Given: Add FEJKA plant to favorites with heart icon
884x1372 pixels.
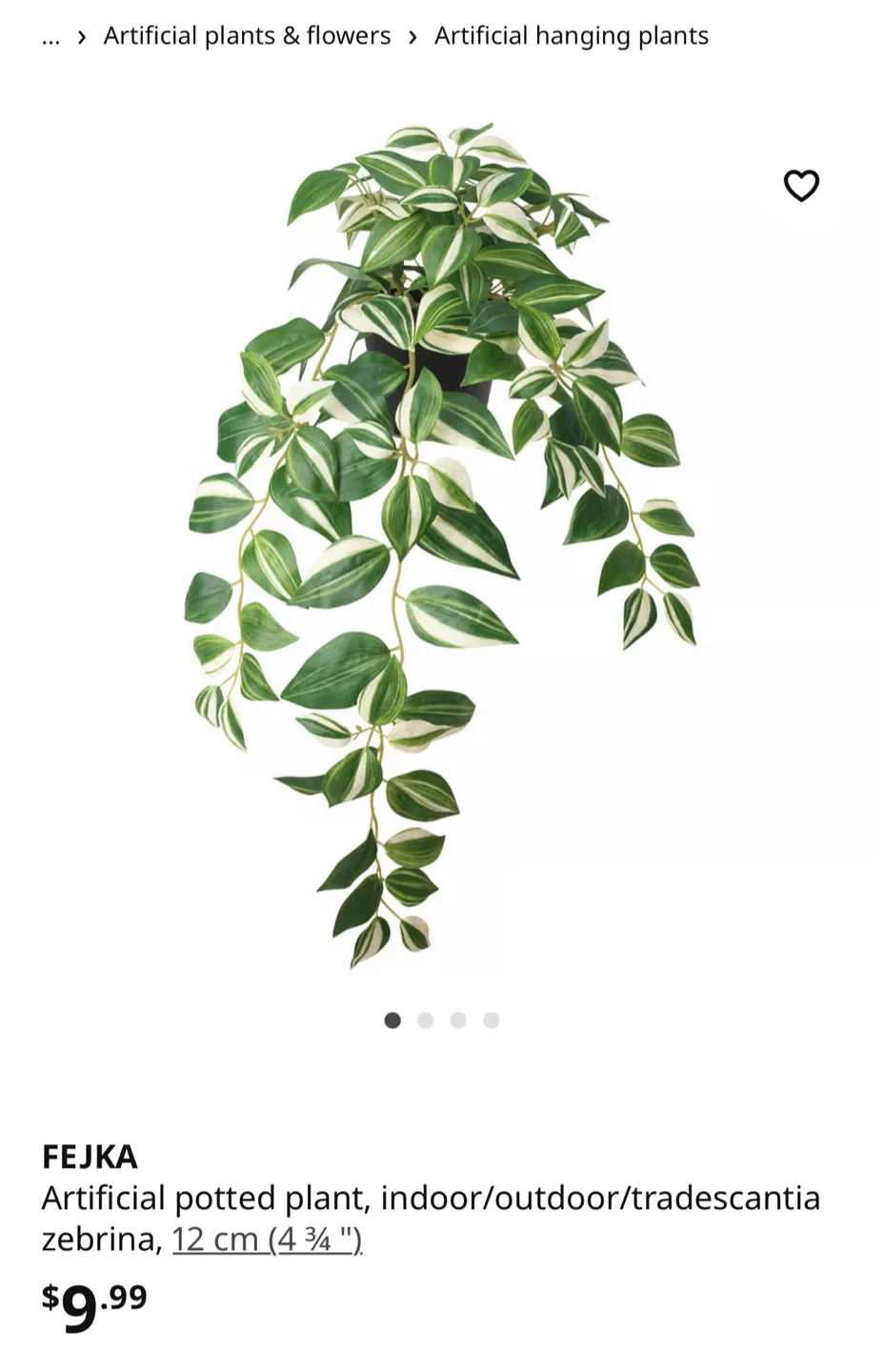Looking at the screenshot, I should pos(801,187).
